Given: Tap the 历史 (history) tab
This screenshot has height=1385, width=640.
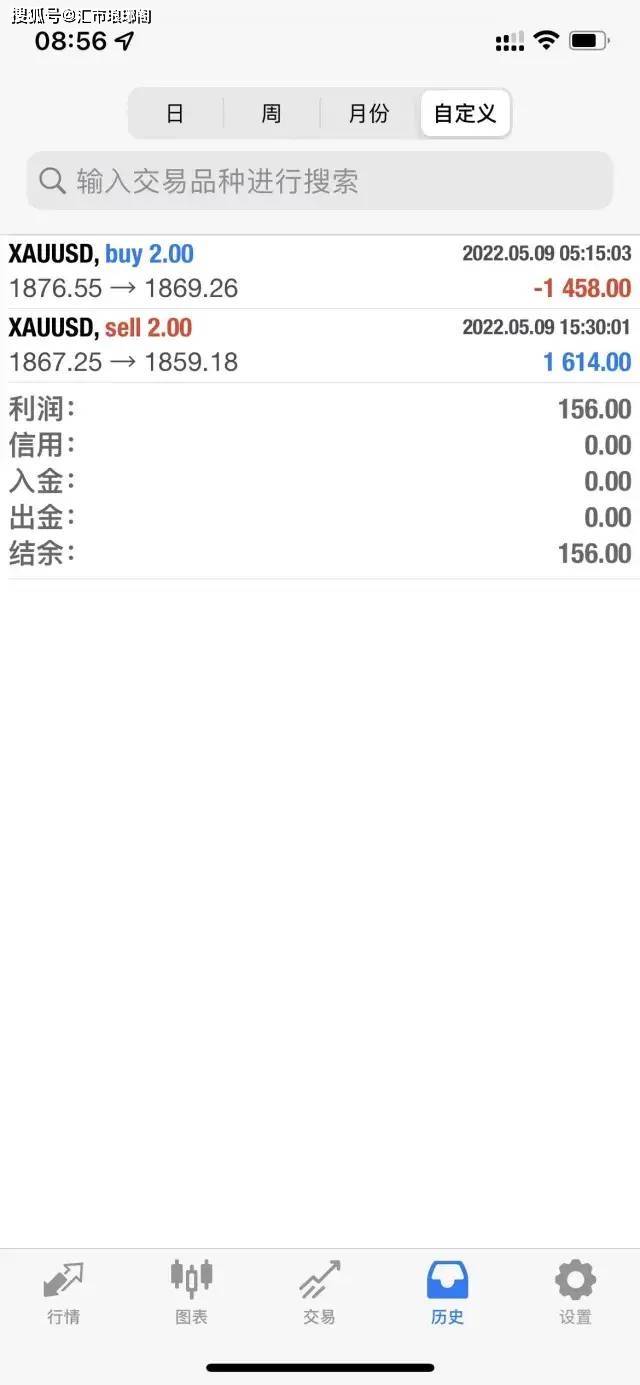Looking at the screenshot, I should [x=447, y=1293].
